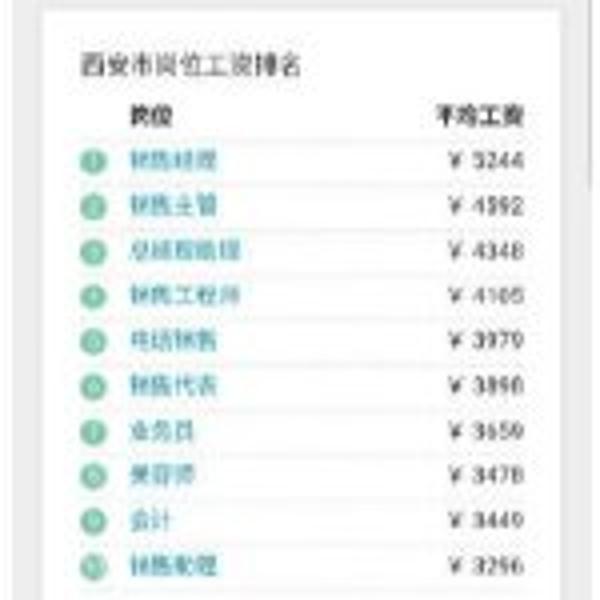Select the 会计 position link

151,521
